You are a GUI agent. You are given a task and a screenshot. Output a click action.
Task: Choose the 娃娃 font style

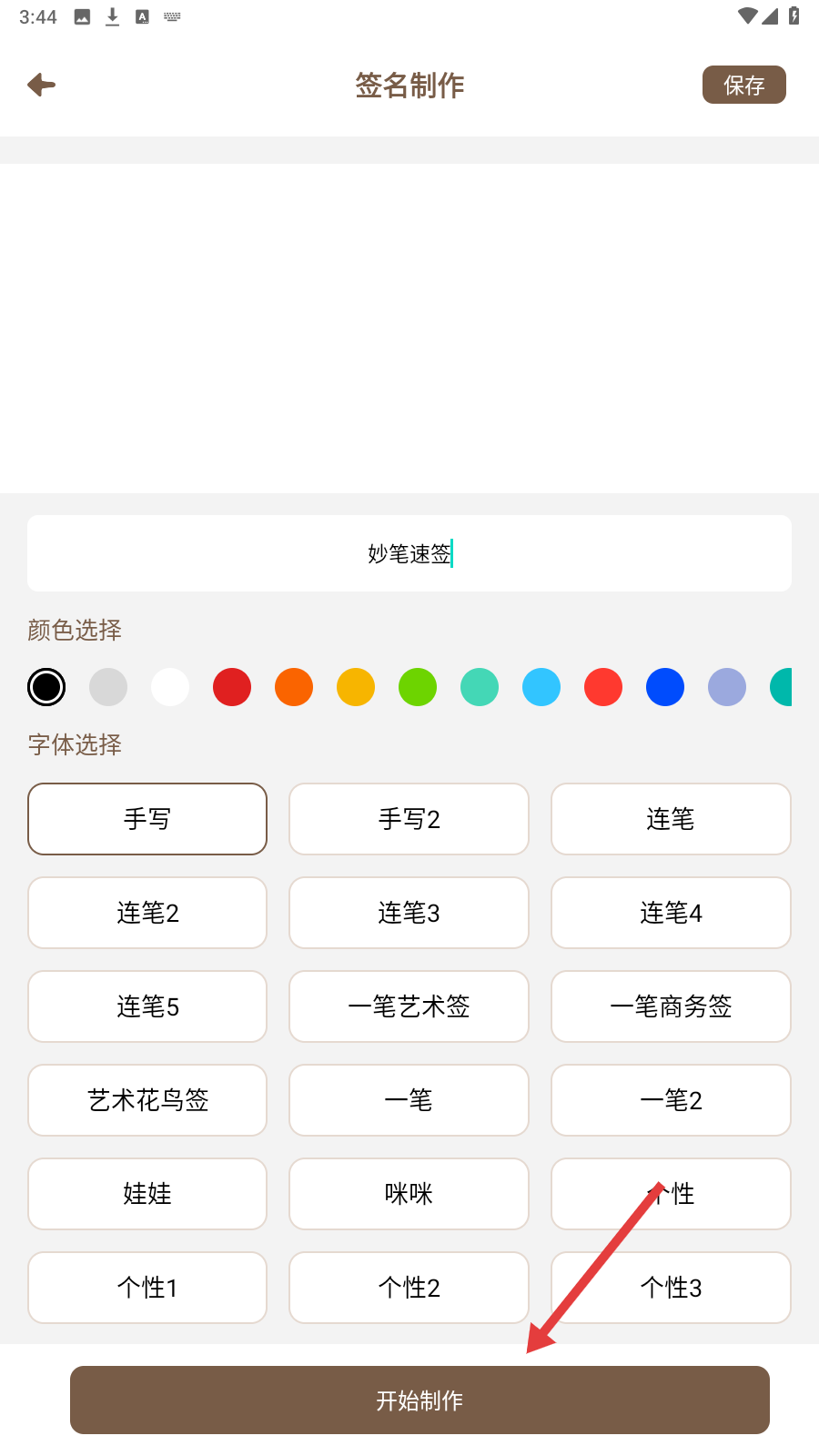pyautogui.click(x=147, y=1194)
